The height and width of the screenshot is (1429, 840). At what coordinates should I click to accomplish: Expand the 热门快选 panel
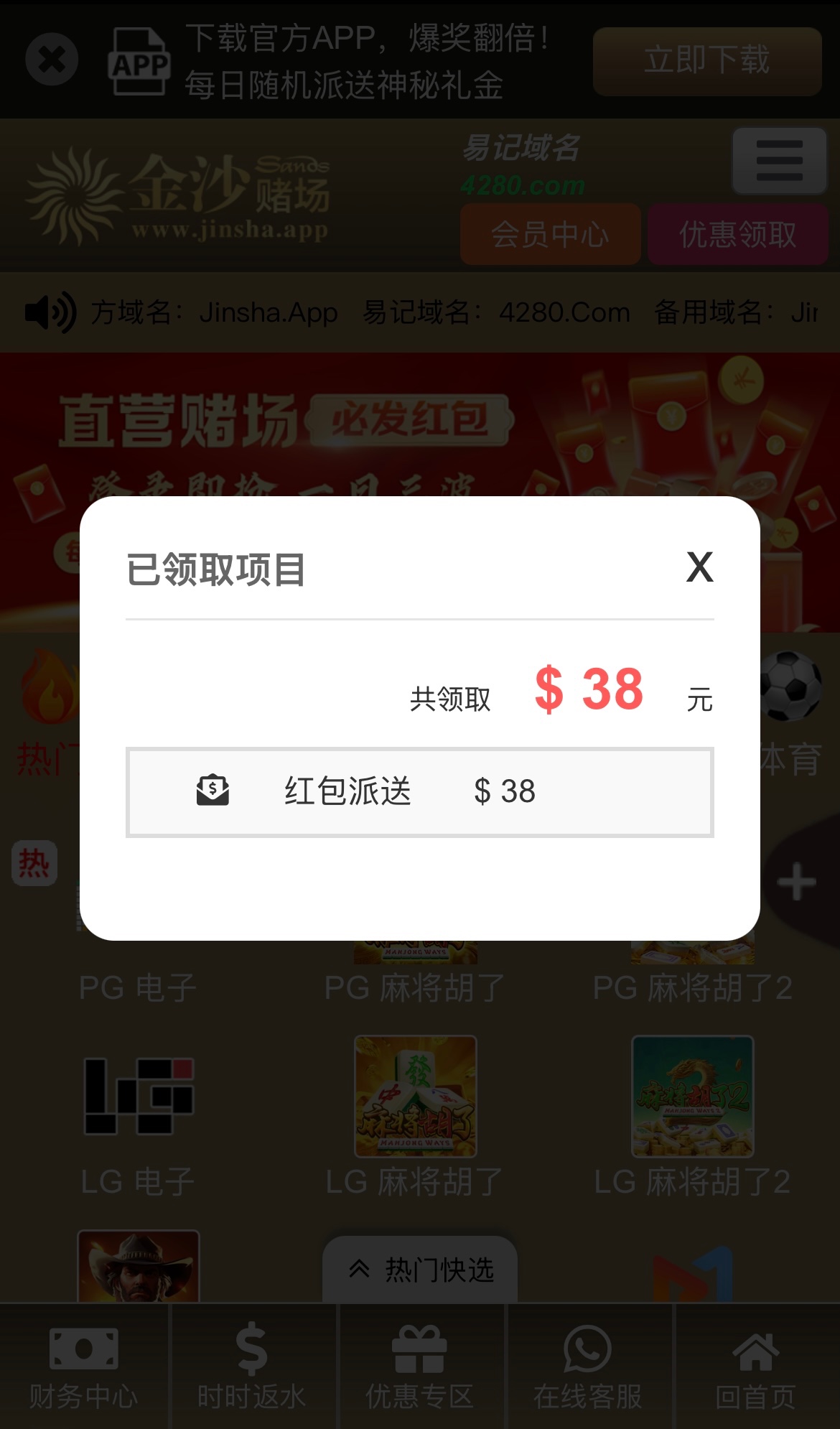click(421, 1270)
